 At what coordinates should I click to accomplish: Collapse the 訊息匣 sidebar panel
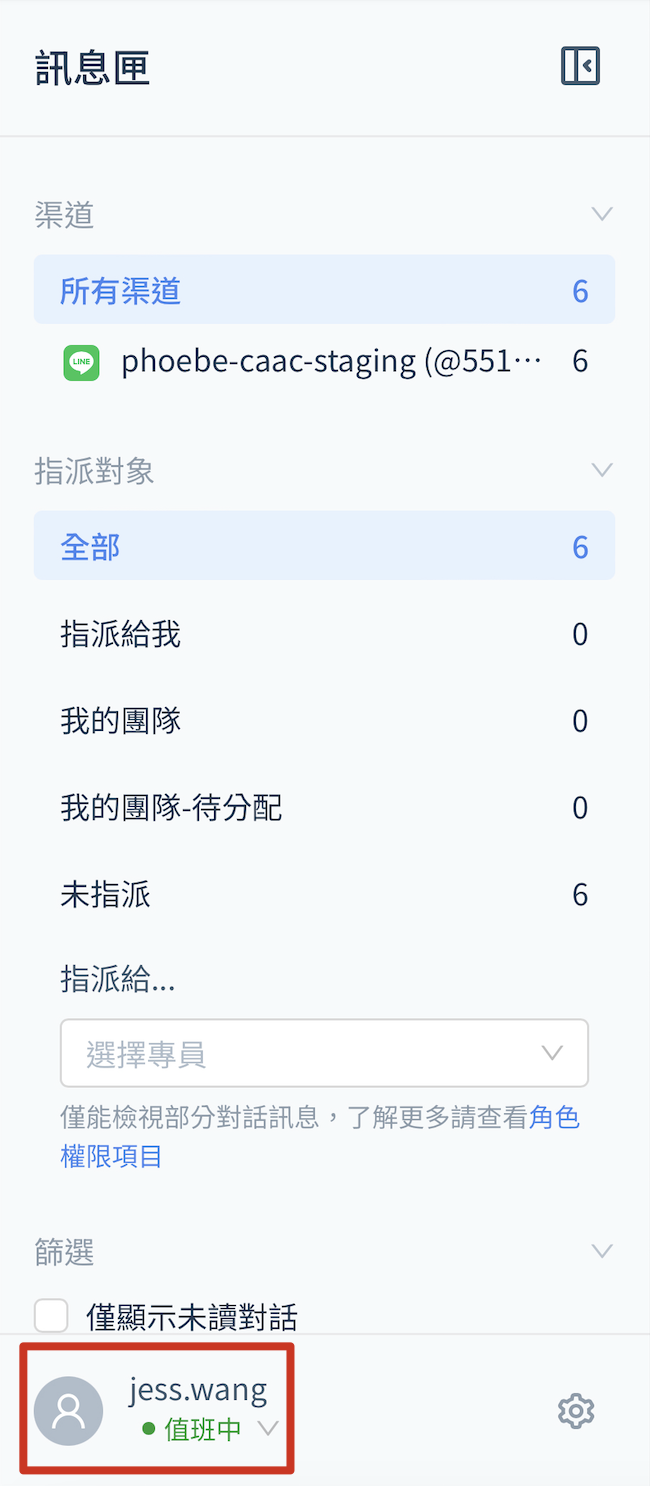tap(580, 66)
